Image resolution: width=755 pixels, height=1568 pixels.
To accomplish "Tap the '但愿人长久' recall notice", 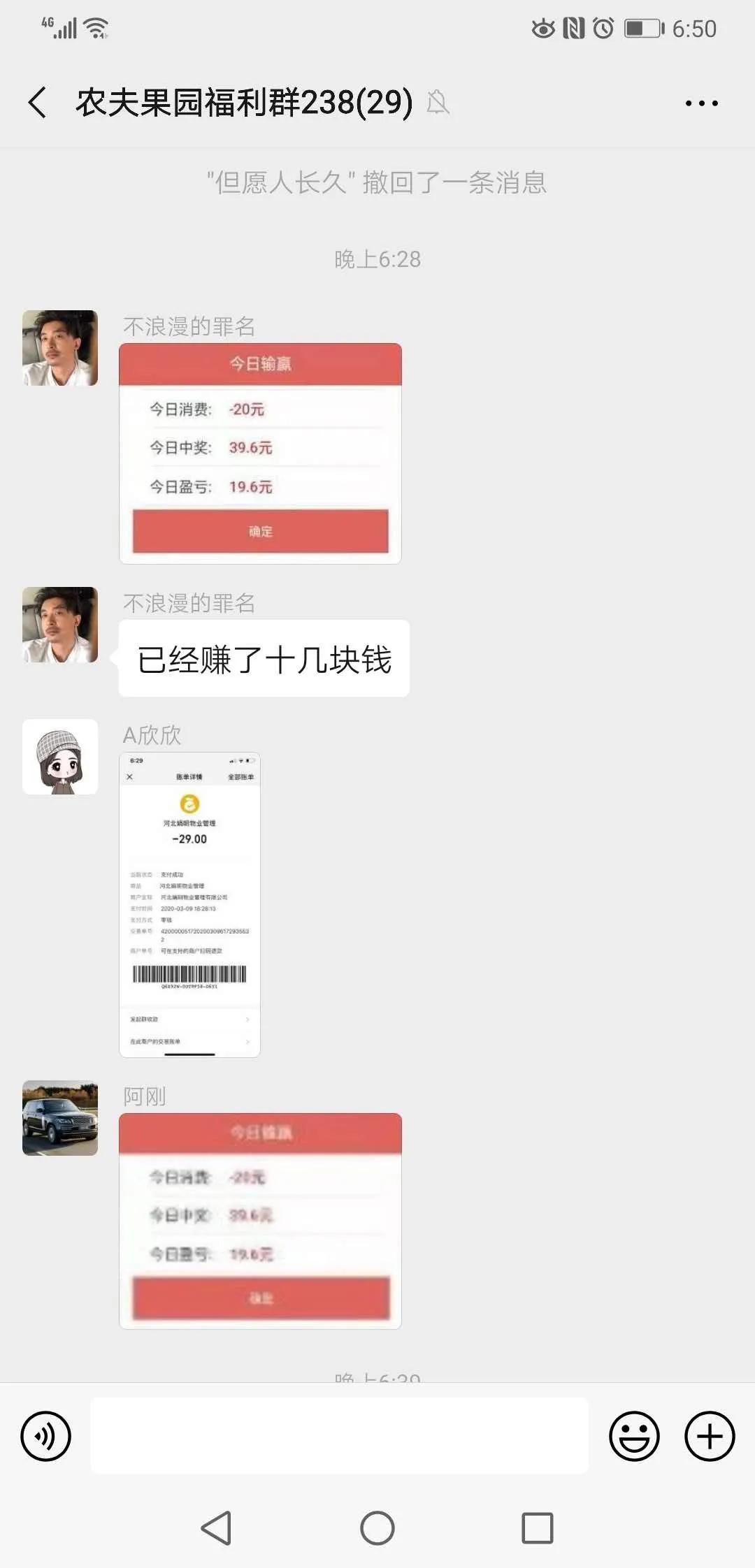I will (x=377, y=184).
